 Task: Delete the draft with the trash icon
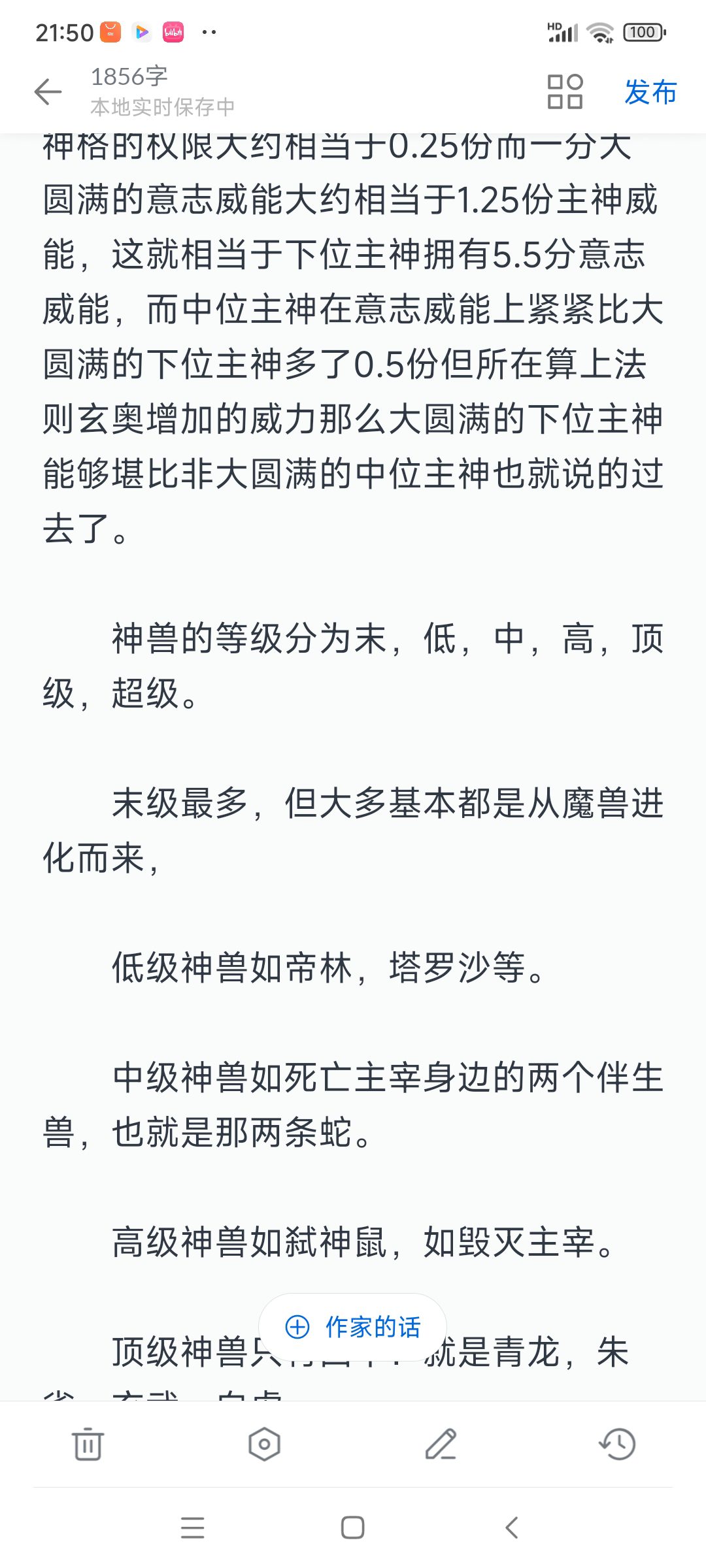click(88, 1444)
